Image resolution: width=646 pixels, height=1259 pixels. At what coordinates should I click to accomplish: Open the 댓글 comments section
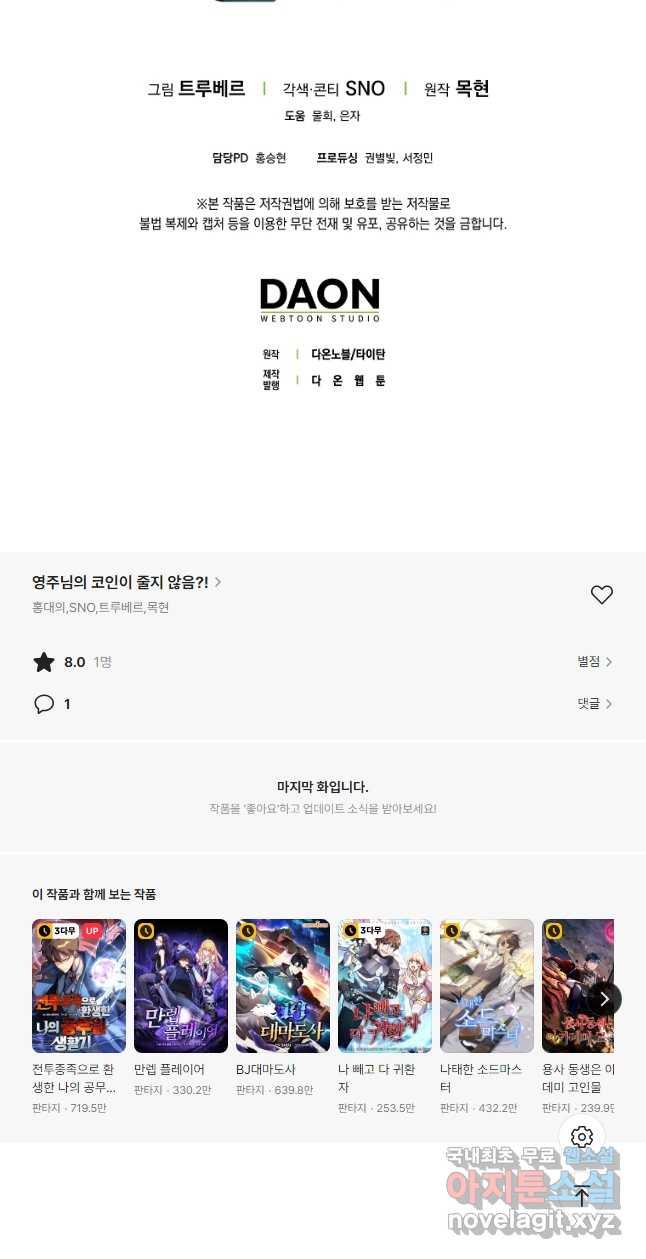[x=594, y=704]
